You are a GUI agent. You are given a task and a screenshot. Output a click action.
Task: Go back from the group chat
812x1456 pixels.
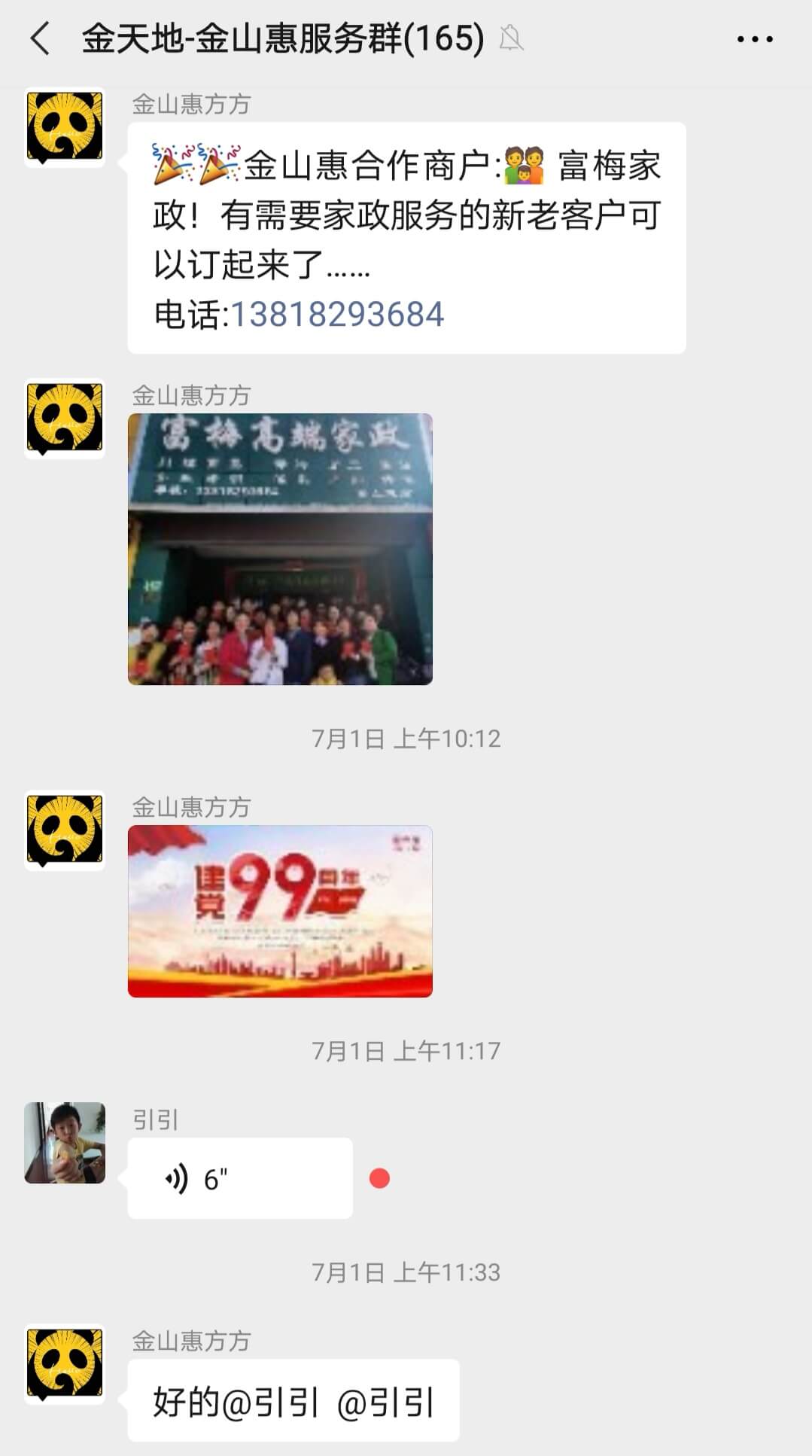[40, 38]
